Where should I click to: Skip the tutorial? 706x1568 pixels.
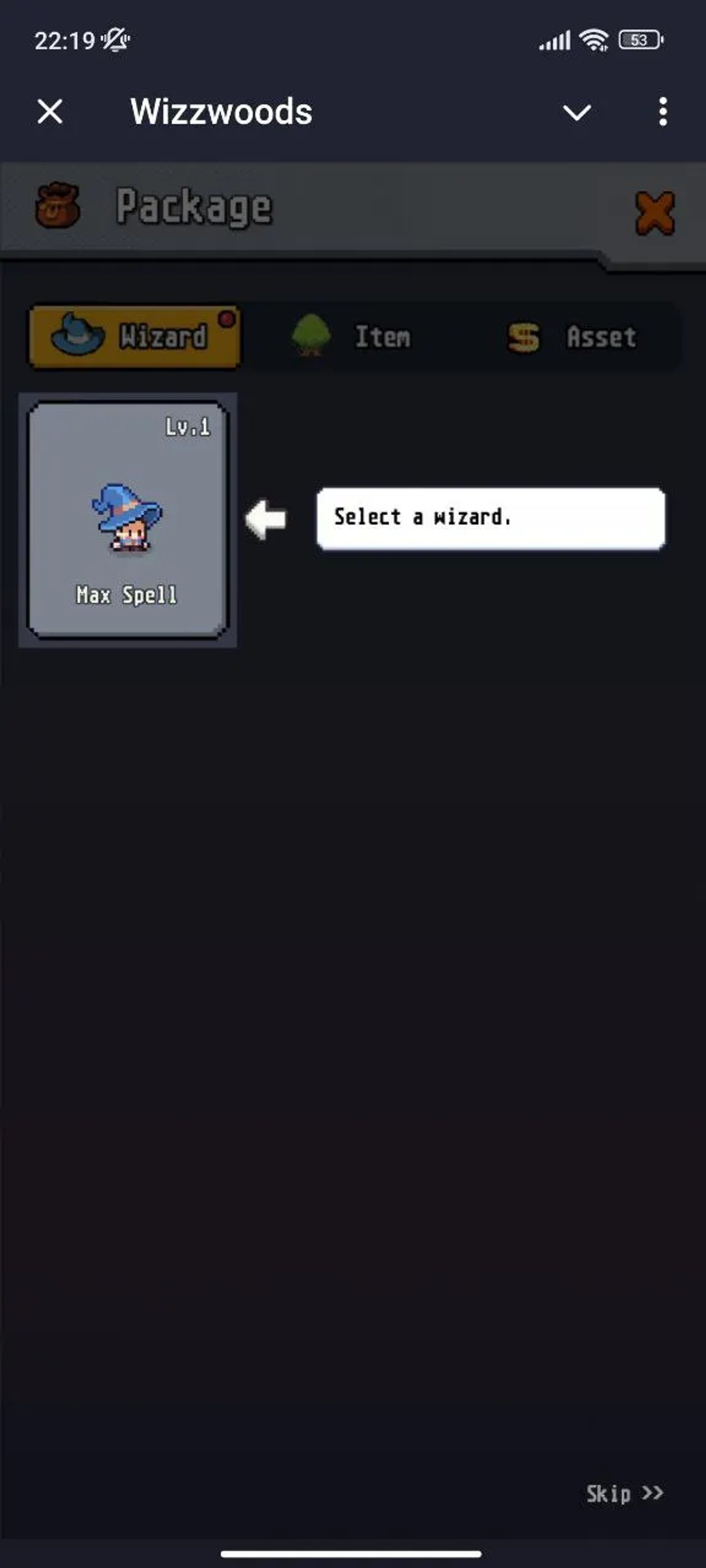tap(624, 1494)
